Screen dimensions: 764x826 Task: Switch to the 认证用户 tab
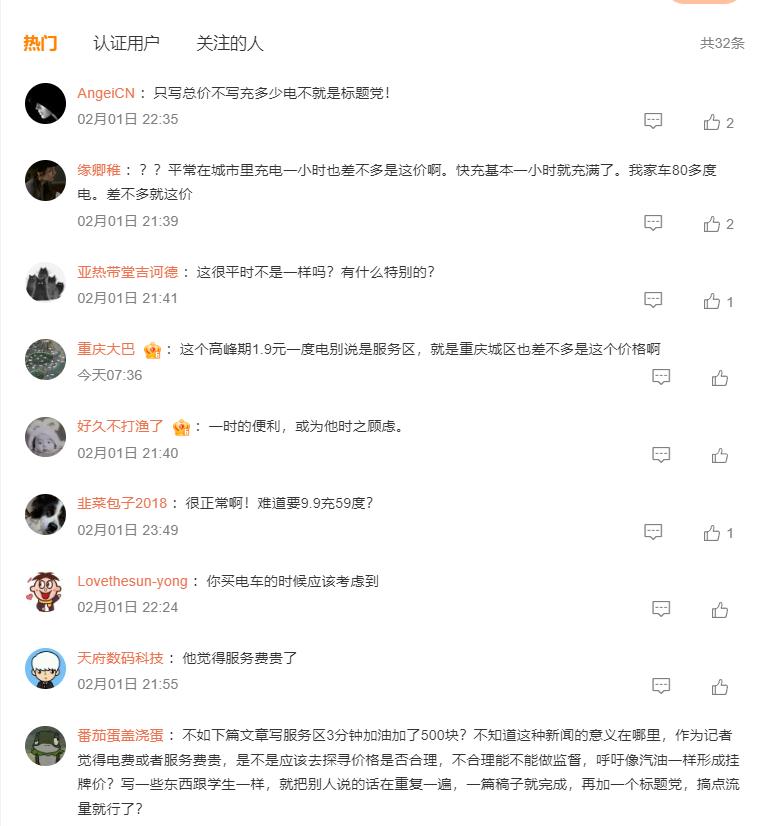(x=126, y=43)
